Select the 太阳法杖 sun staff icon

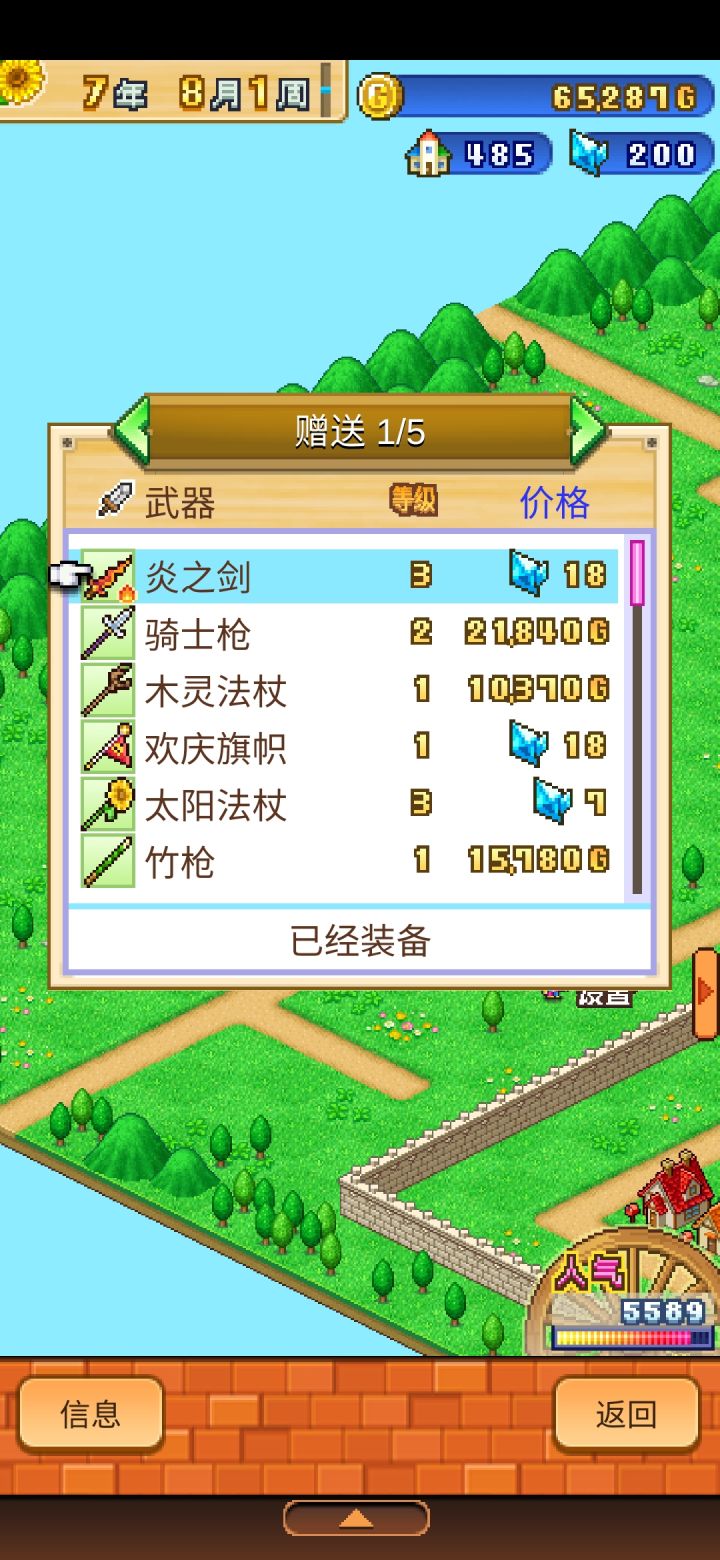(108, 803)
